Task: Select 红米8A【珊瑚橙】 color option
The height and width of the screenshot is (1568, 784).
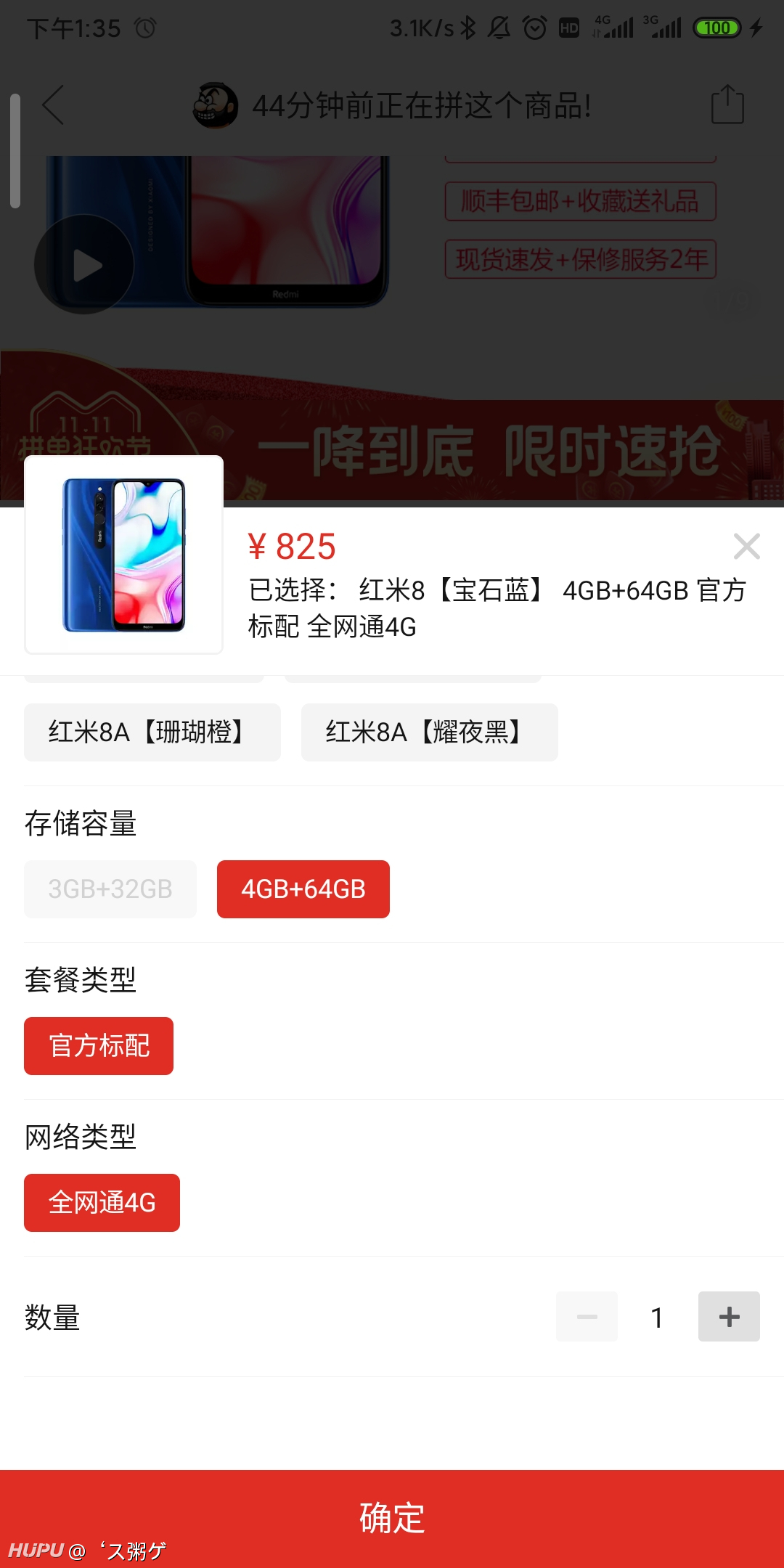Action: click(x=152, y=732)
